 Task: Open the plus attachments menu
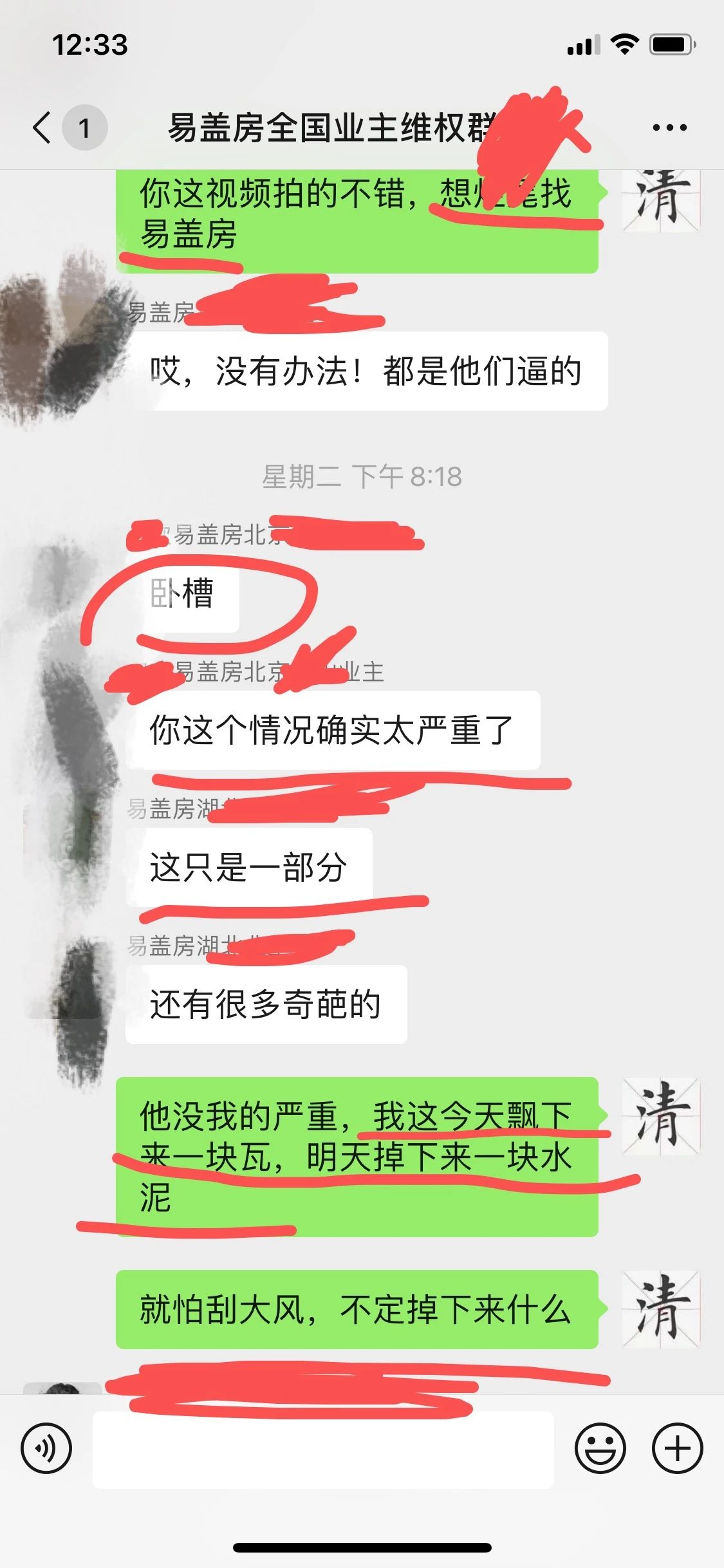677,1449
